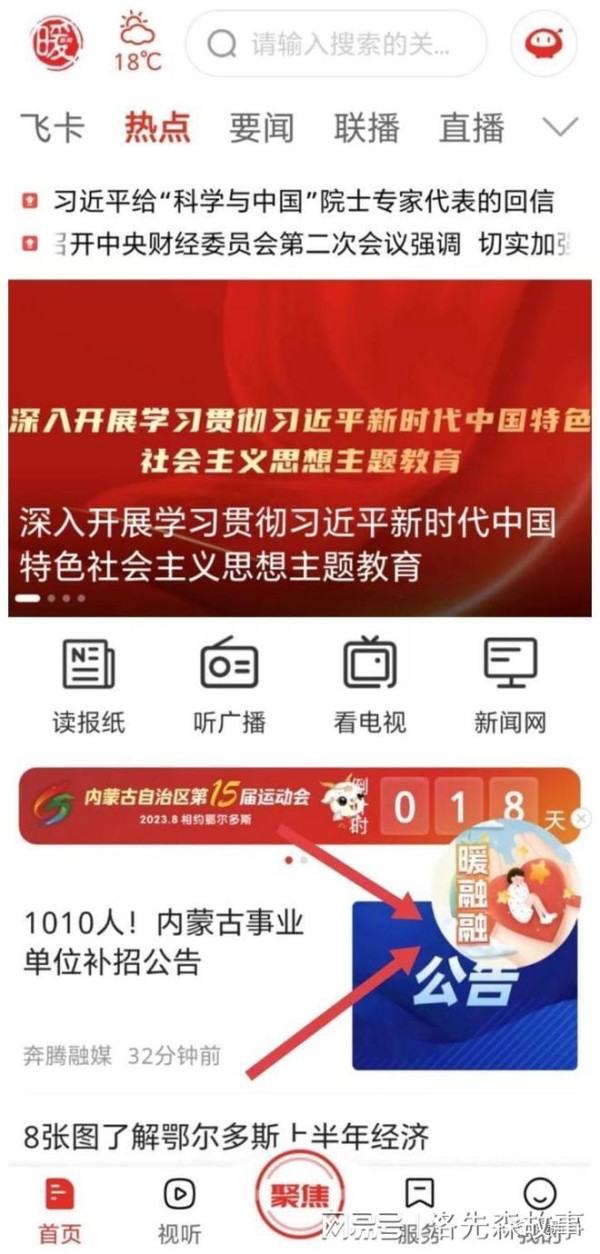The width and height of the screenshot is (600, 1254).
Task: Tap the center 聚焦 button
Action: pos(299,1195)
